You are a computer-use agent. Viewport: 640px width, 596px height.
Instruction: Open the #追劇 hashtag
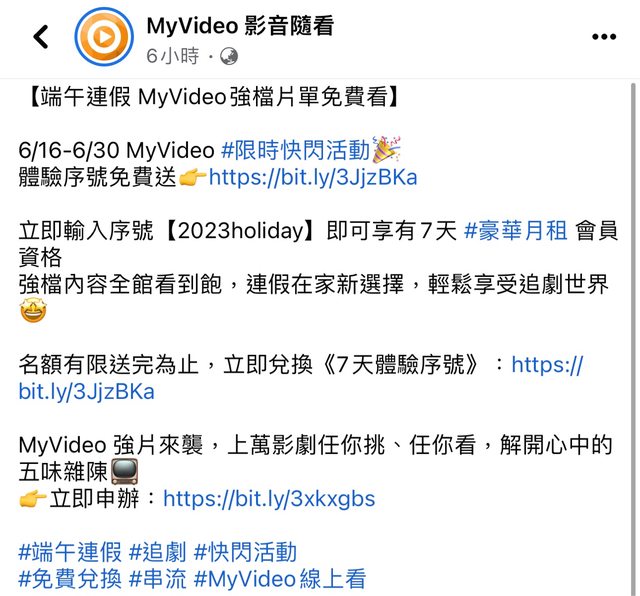pyautogui.click(x=158, y=552)
